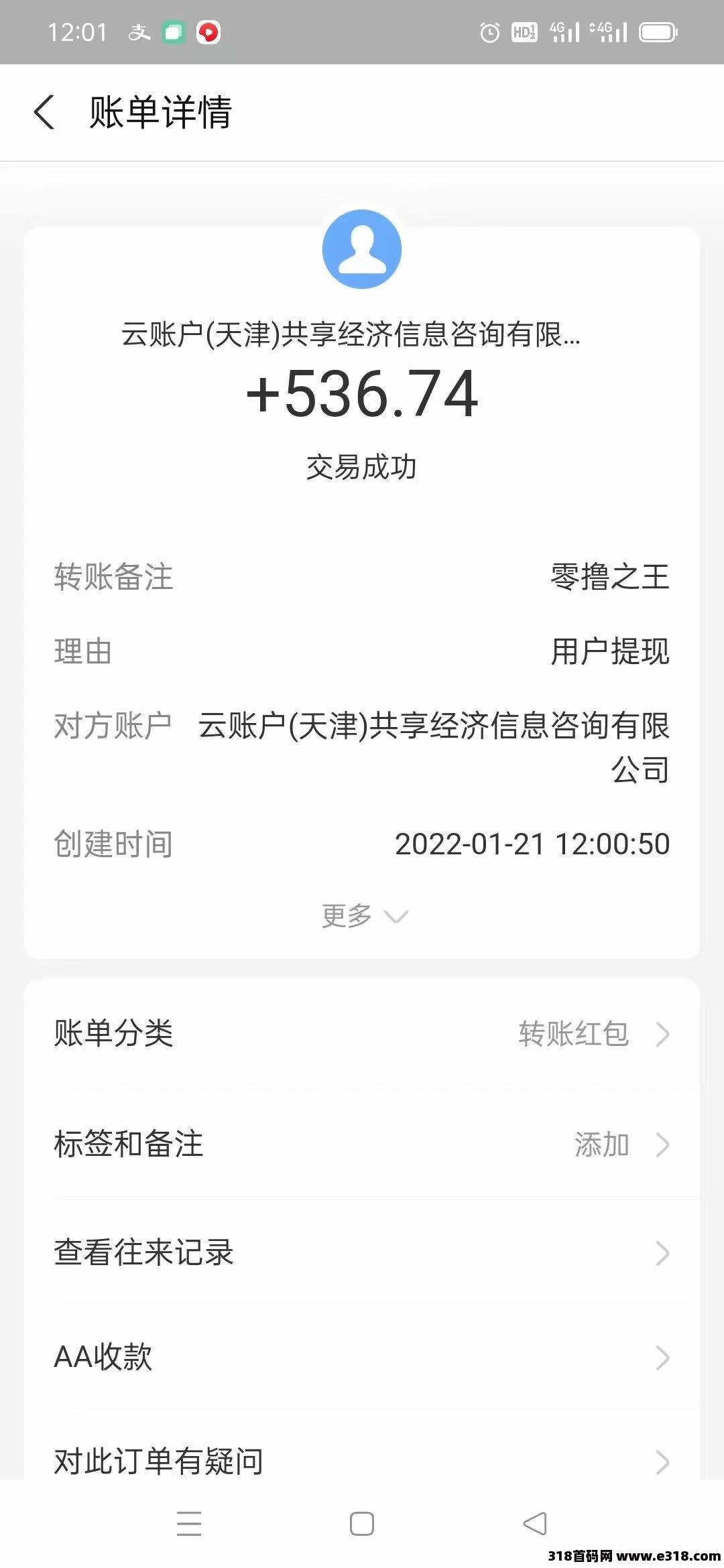Tap the payer's avatar icon
Image resolution: width=724 pixels, height=1568 pixels.
point(362,249)
